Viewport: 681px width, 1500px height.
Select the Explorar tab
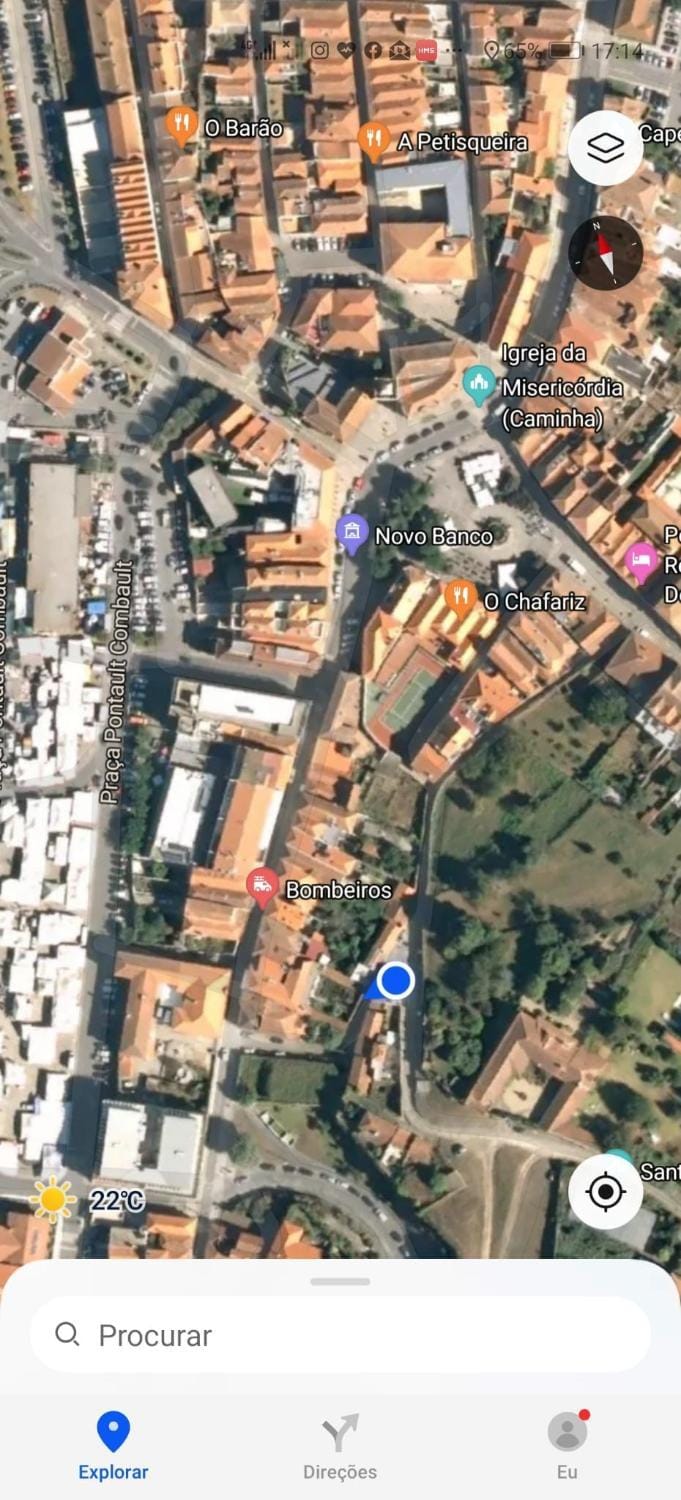(113, 1445)
